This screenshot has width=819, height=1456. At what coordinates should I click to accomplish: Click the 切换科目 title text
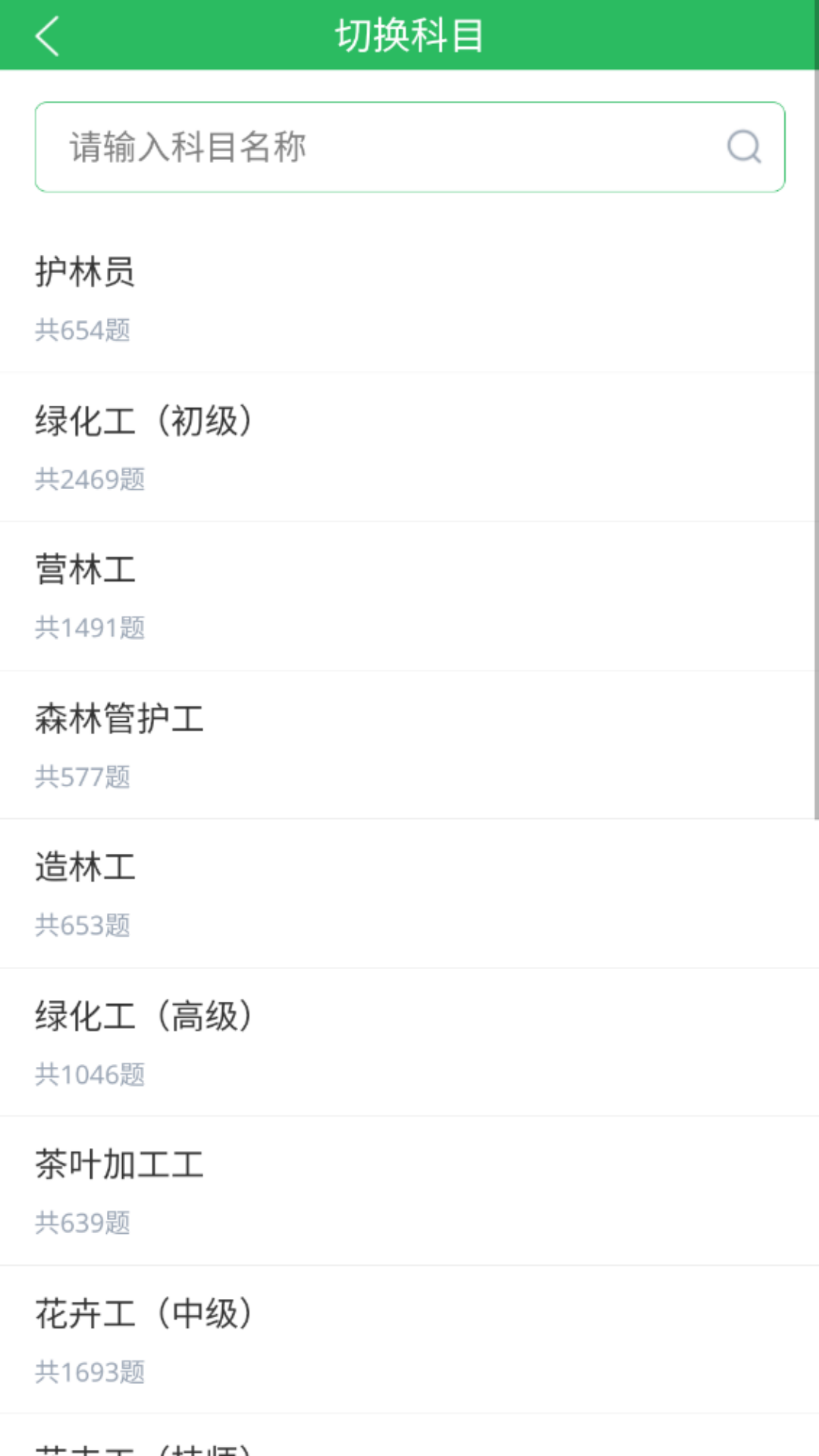pos(409,36)
